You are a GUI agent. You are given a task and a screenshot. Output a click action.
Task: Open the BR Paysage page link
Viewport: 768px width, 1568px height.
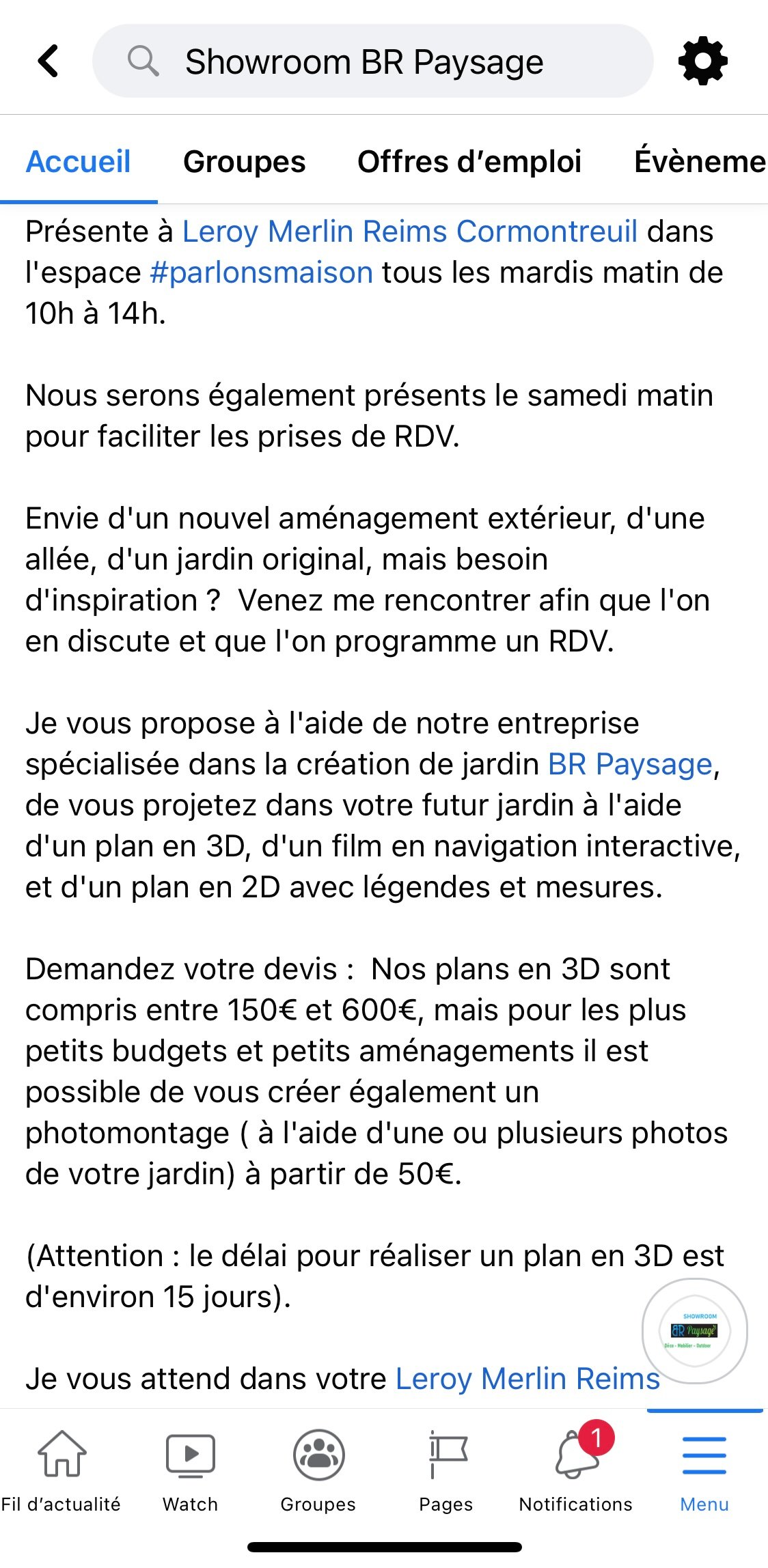[630, 764]
